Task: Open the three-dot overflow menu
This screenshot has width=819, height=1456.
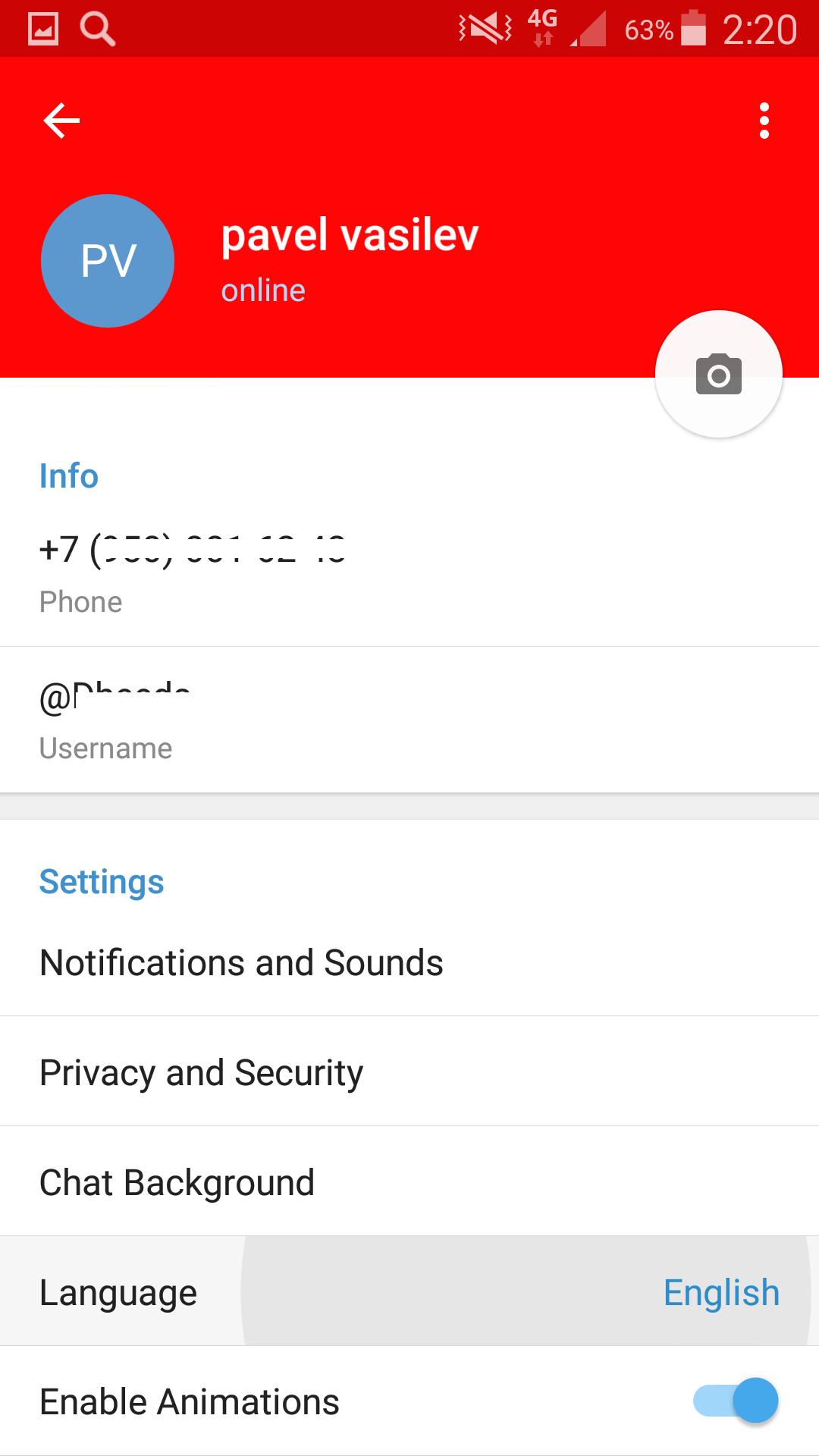Action: click(764, 121)
